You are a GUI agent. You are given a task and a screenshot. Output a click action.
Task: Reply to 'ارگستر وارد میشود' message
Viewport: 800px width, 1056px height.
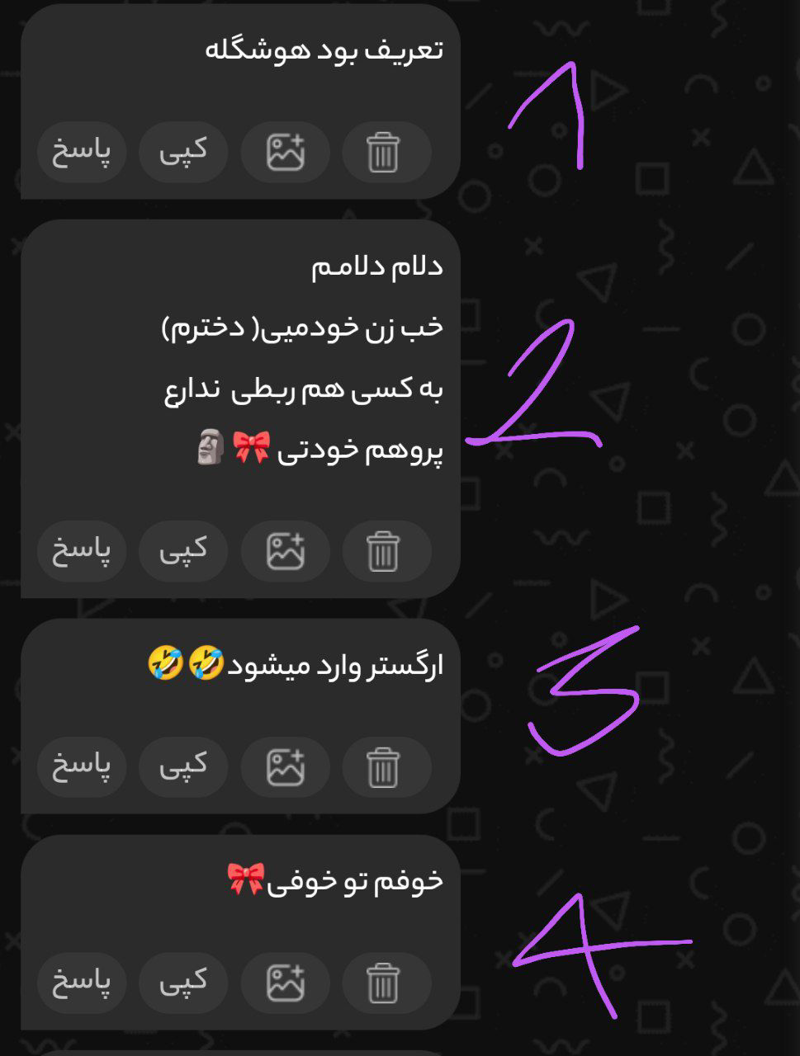(x=81, y=766)
